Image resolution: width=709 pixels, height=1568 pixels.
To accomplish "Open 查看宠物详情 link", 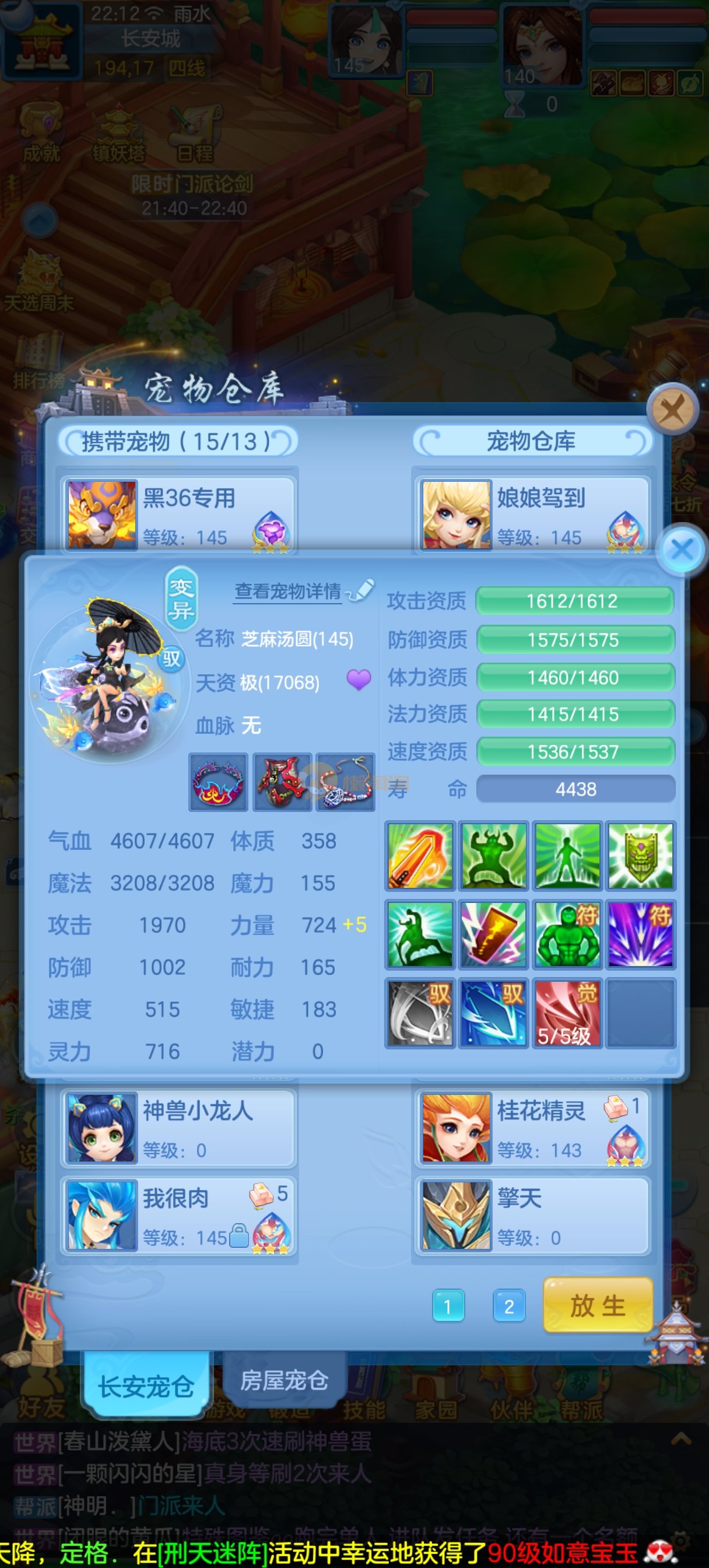I will pyautogui.click(x=288, y=590).
